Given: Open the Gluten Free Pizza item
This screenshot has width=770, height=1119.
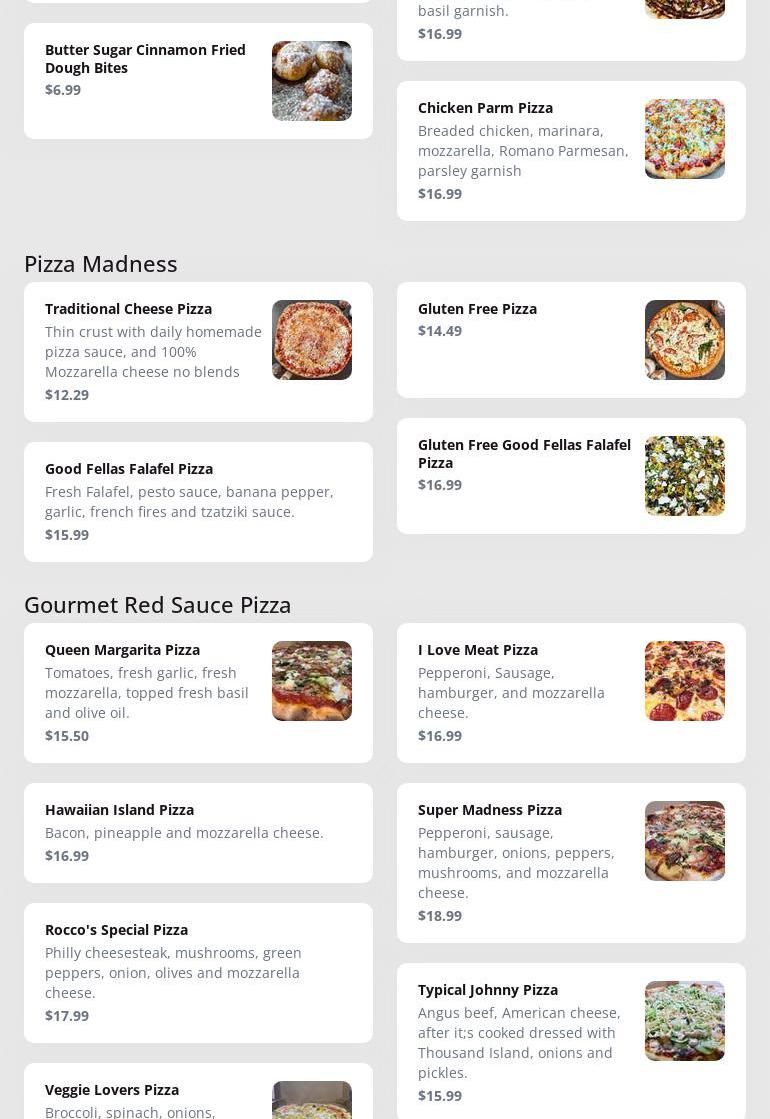Looking at the screenshot, I should pyautogui.click(x=571, y=339).
